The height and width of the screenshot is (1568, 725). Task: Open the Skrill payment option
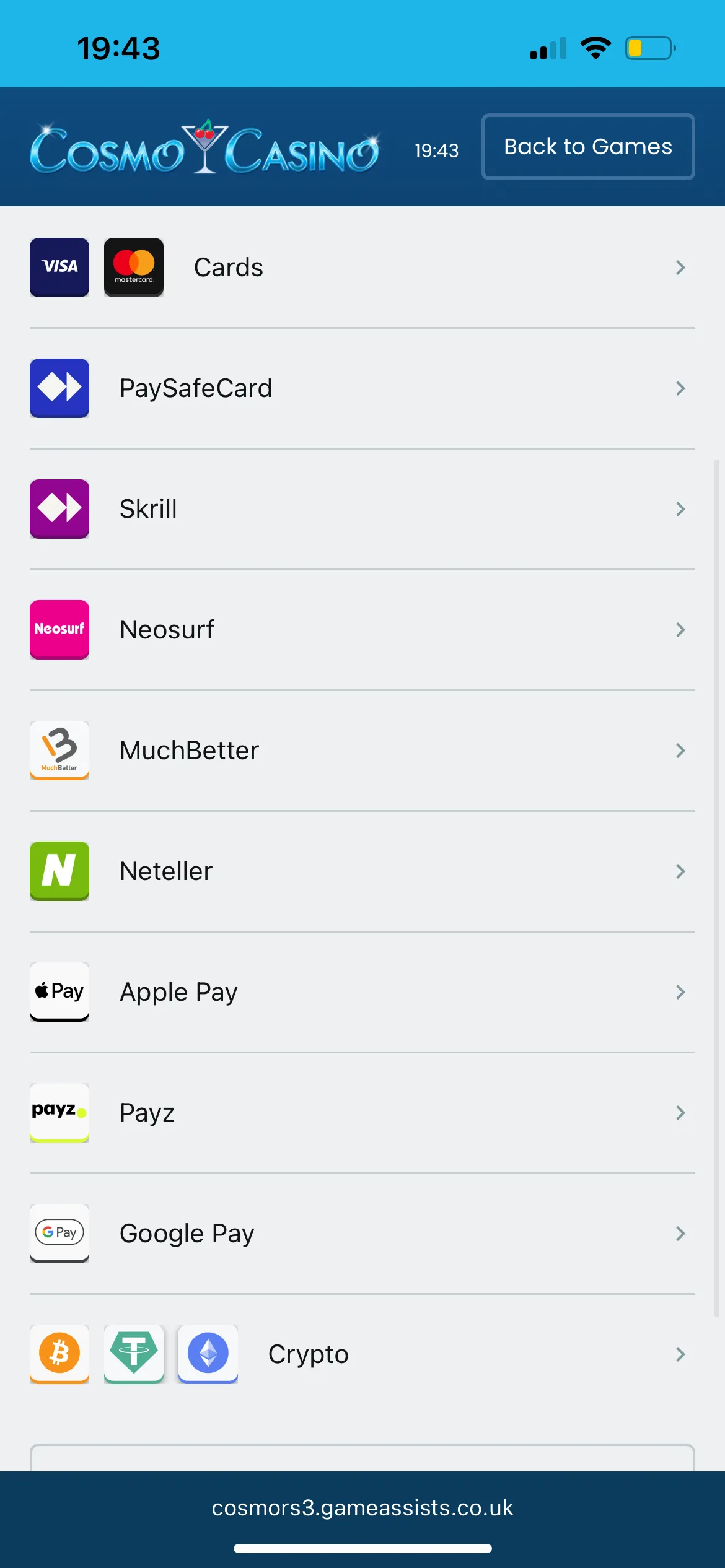tap(362, 509)
